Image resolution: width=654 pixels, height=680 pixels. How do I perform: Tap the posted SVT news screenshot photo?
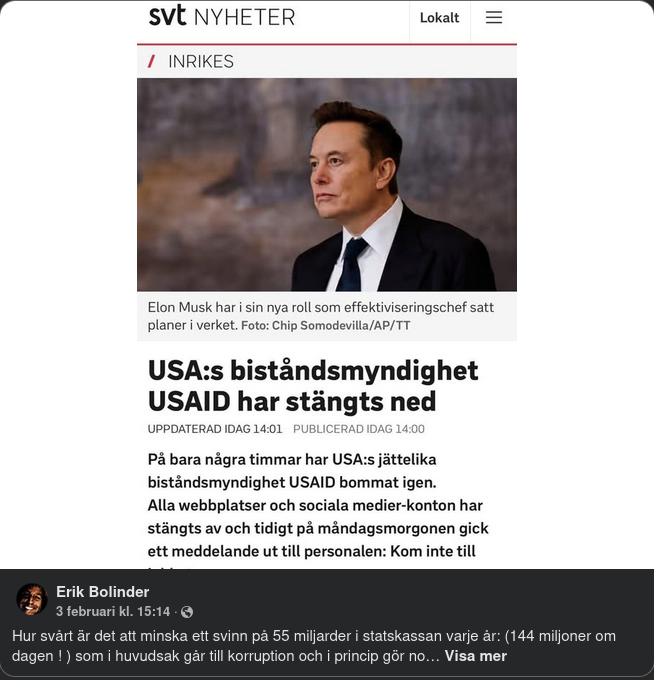click(x=327, y=300)
